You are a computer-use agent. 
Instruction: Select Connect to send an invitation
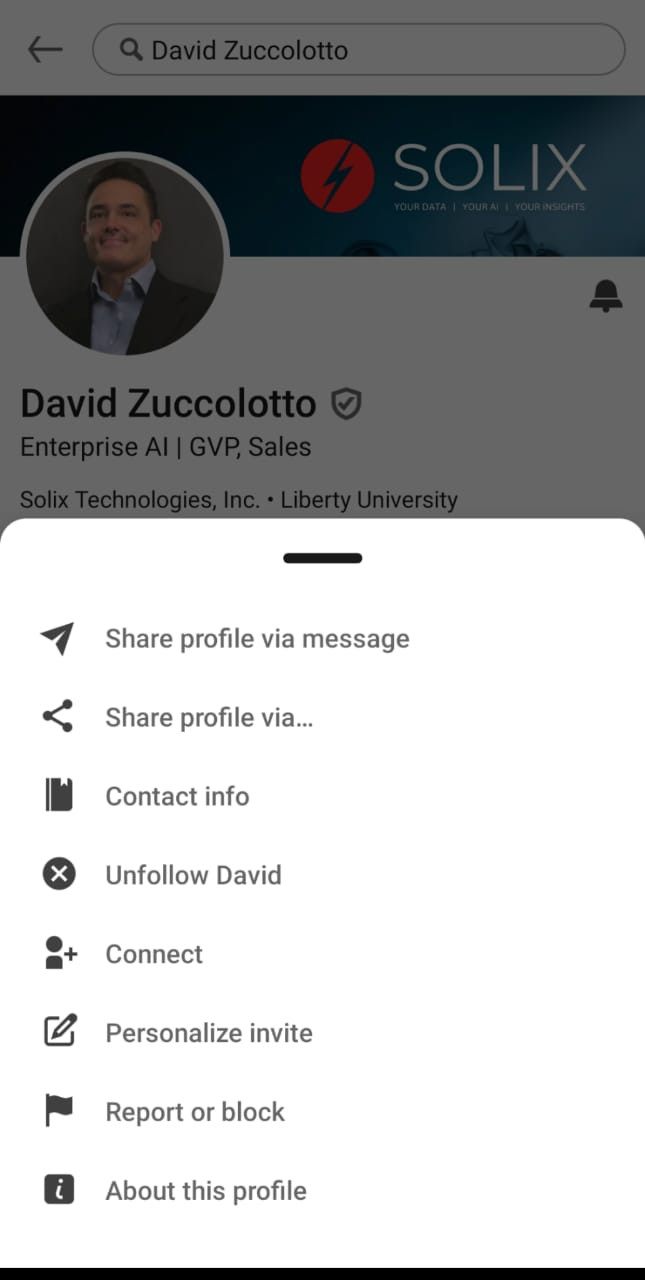154,955
